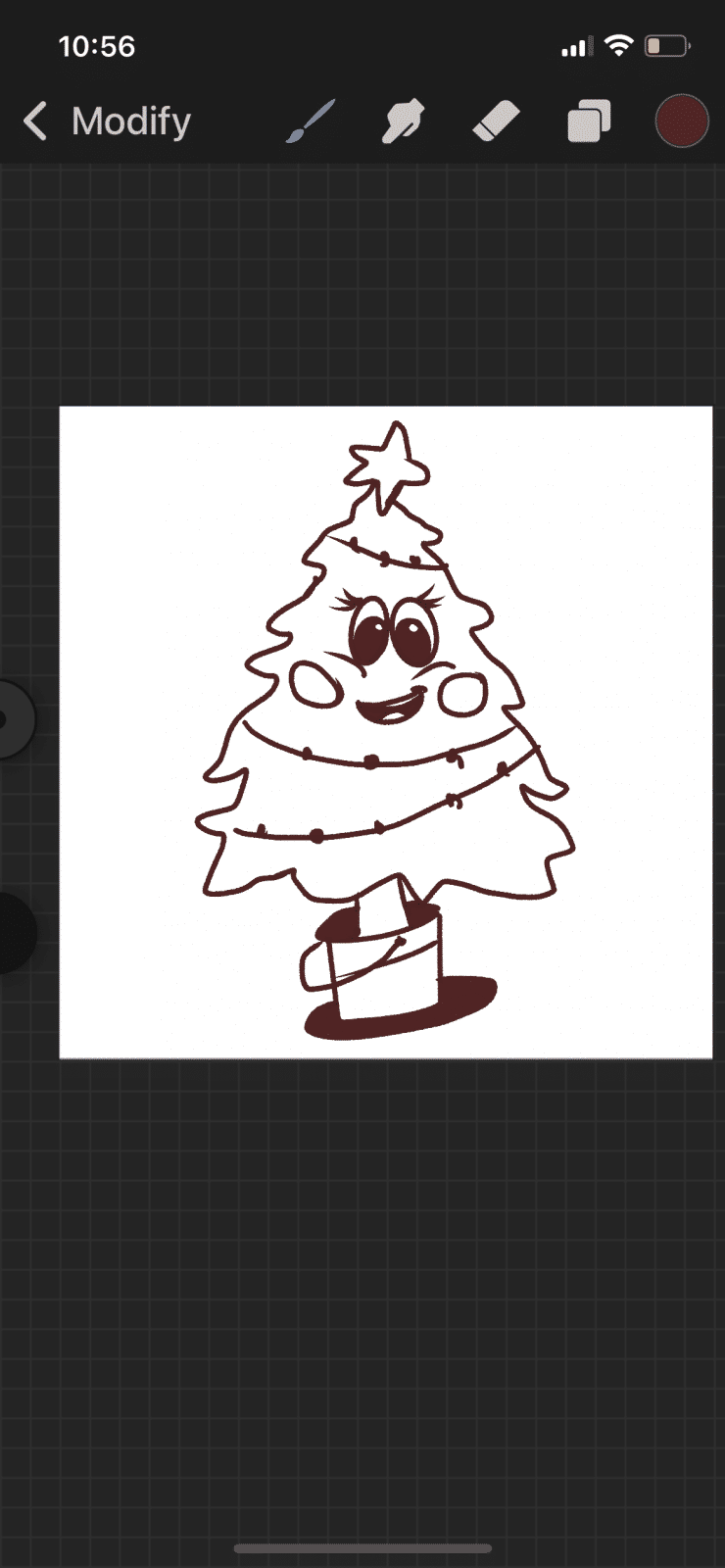This screenshot has width=725, height=1568.
Task: Open the dark red color swatch
Action: point(681,122)
